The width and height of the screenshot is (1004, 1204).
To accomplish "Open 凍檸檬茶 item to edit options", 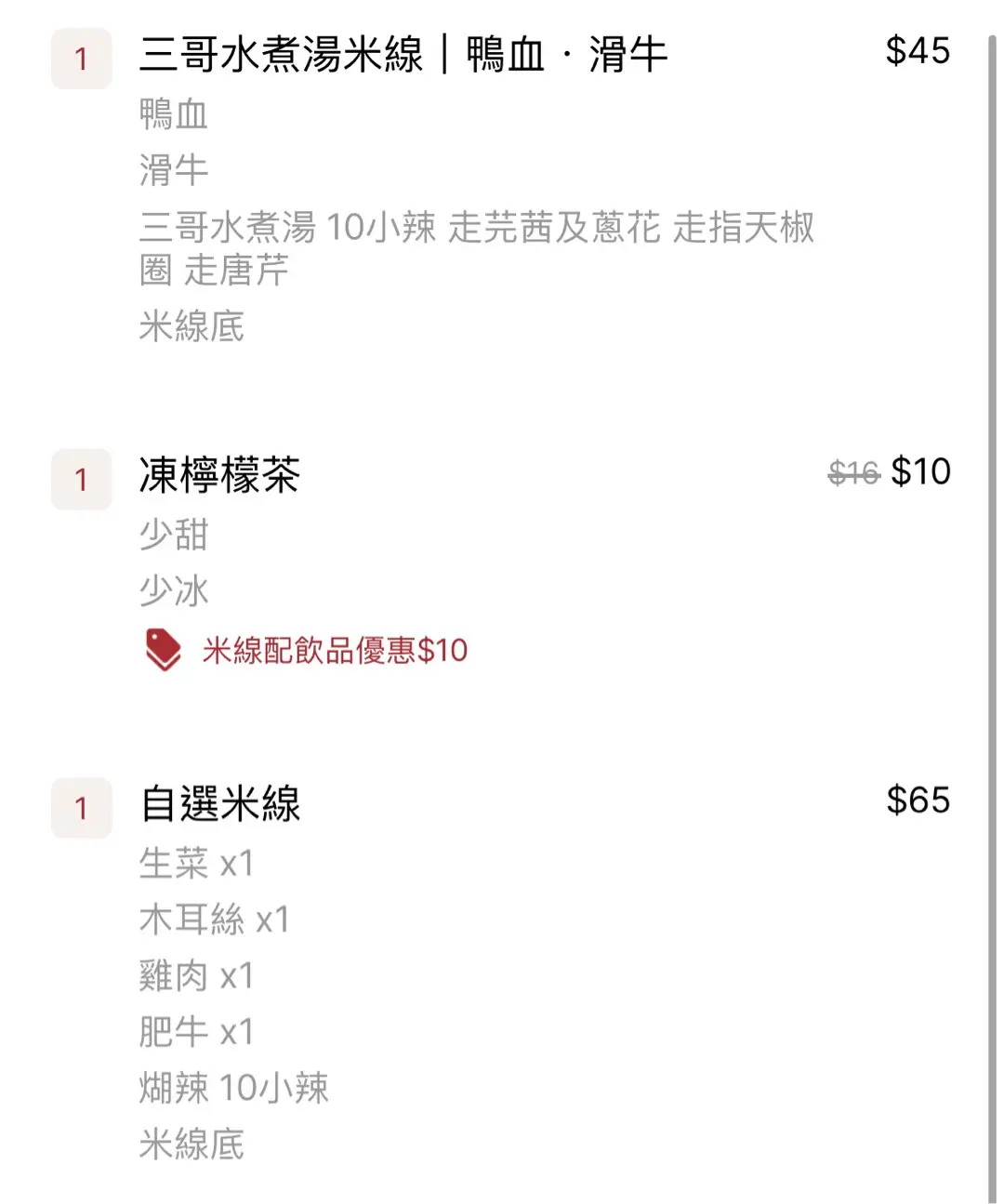I will pyautogui.click(x=219, y=475).
